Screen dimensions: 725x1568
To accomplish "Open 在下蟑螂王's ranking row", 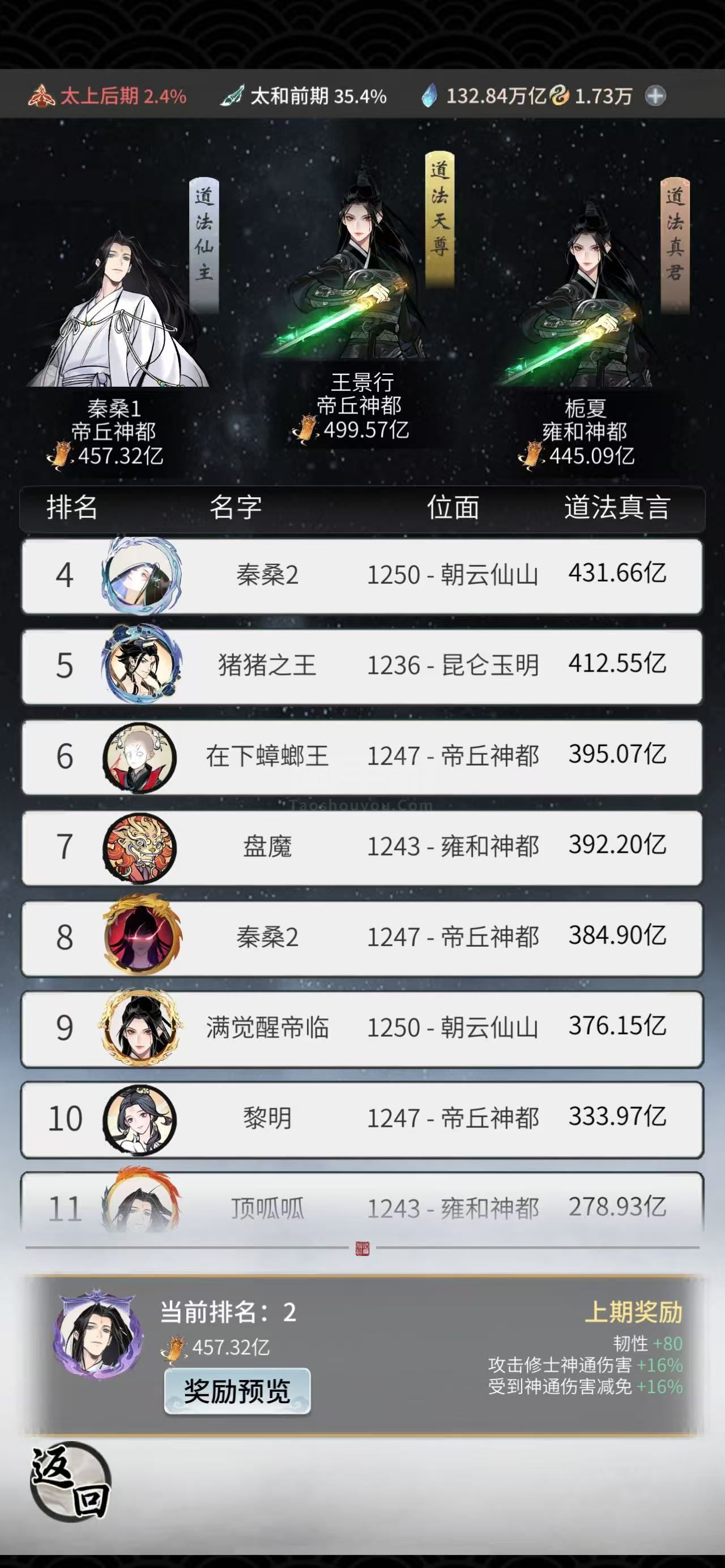I will pyautogui.click(x=362, y=756).
